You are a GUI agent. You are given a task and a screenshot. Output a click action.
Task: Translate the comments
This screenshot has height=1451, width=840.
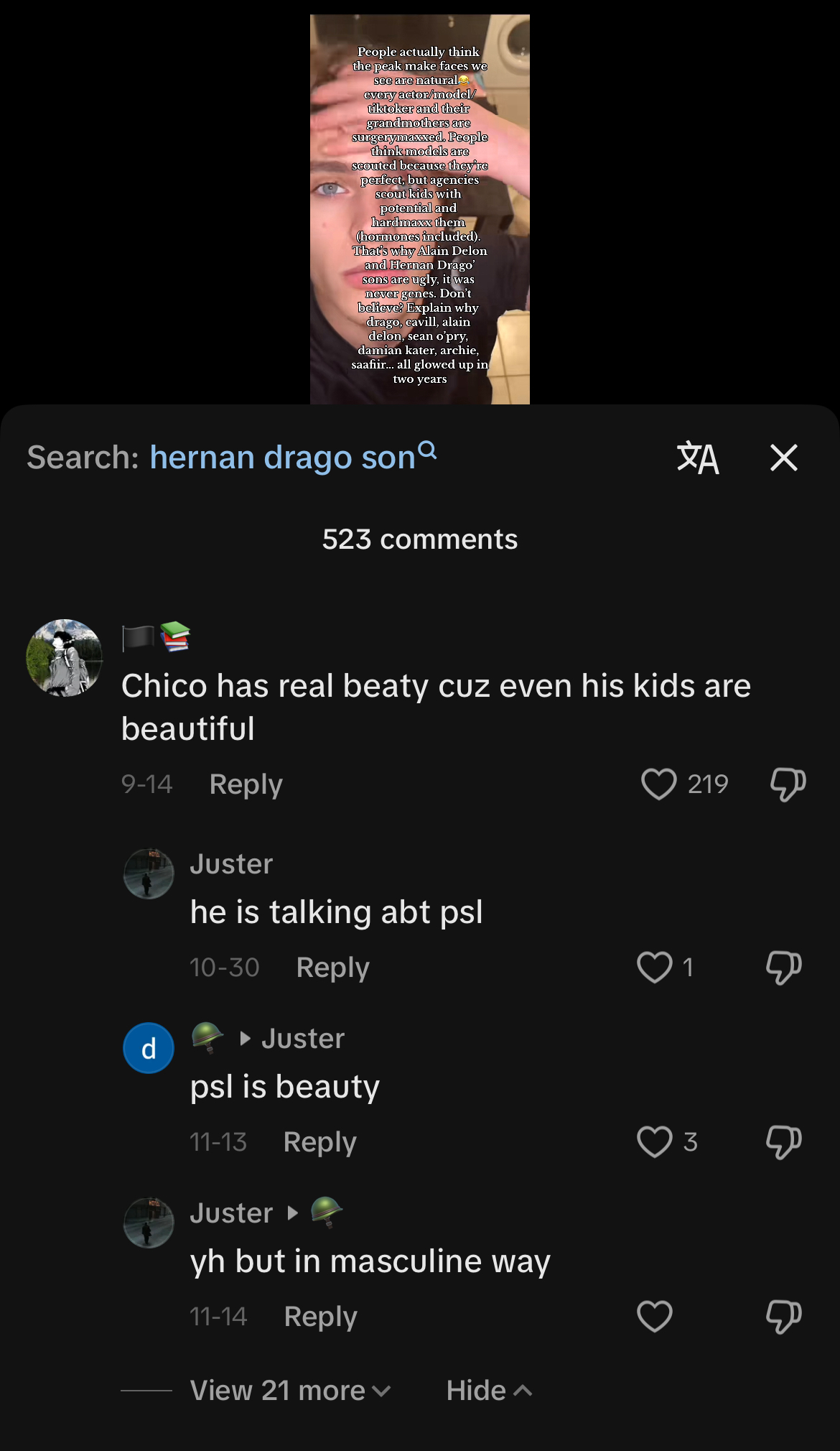point(697,458)
